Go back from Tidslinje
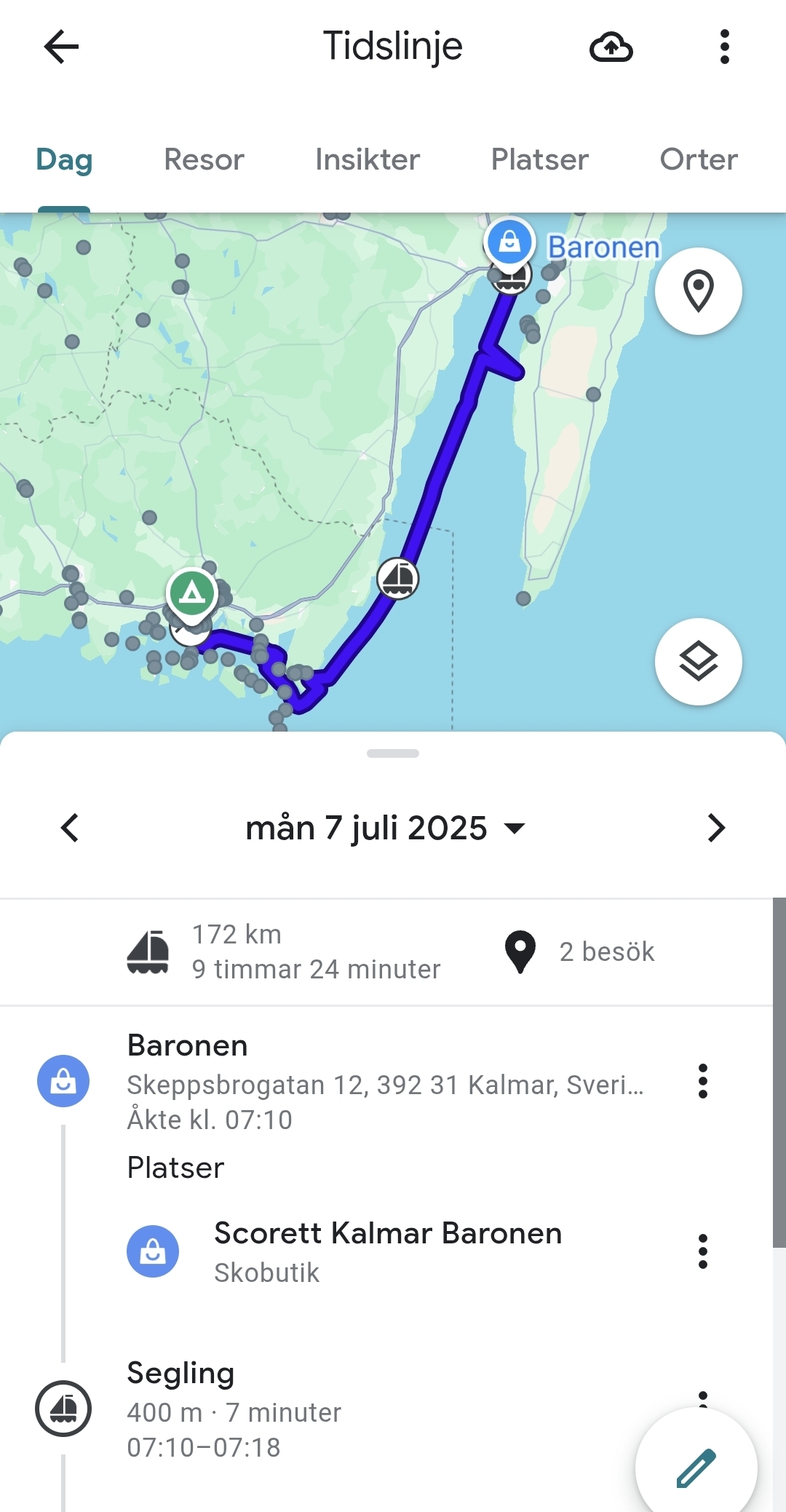The image size is (786, 1512). click(x=61, y=47)
